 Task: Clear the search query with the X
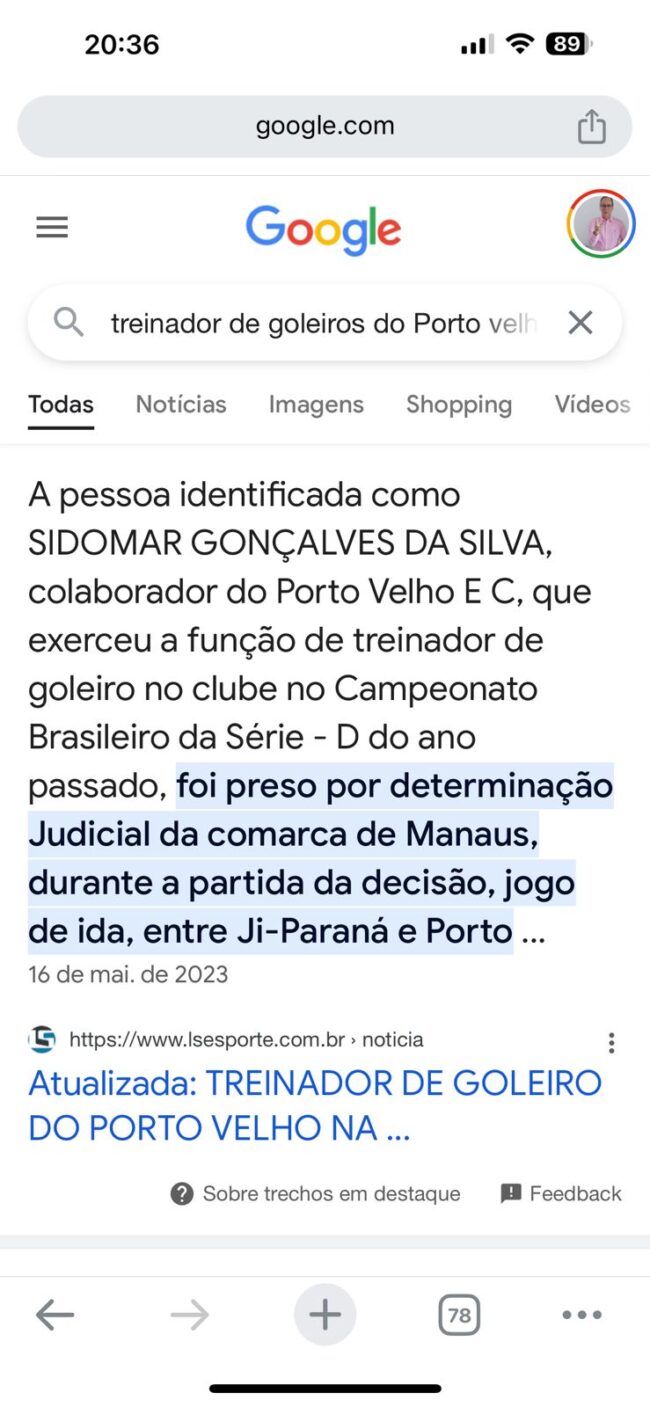pyautogui.click(x=580, y=322)
